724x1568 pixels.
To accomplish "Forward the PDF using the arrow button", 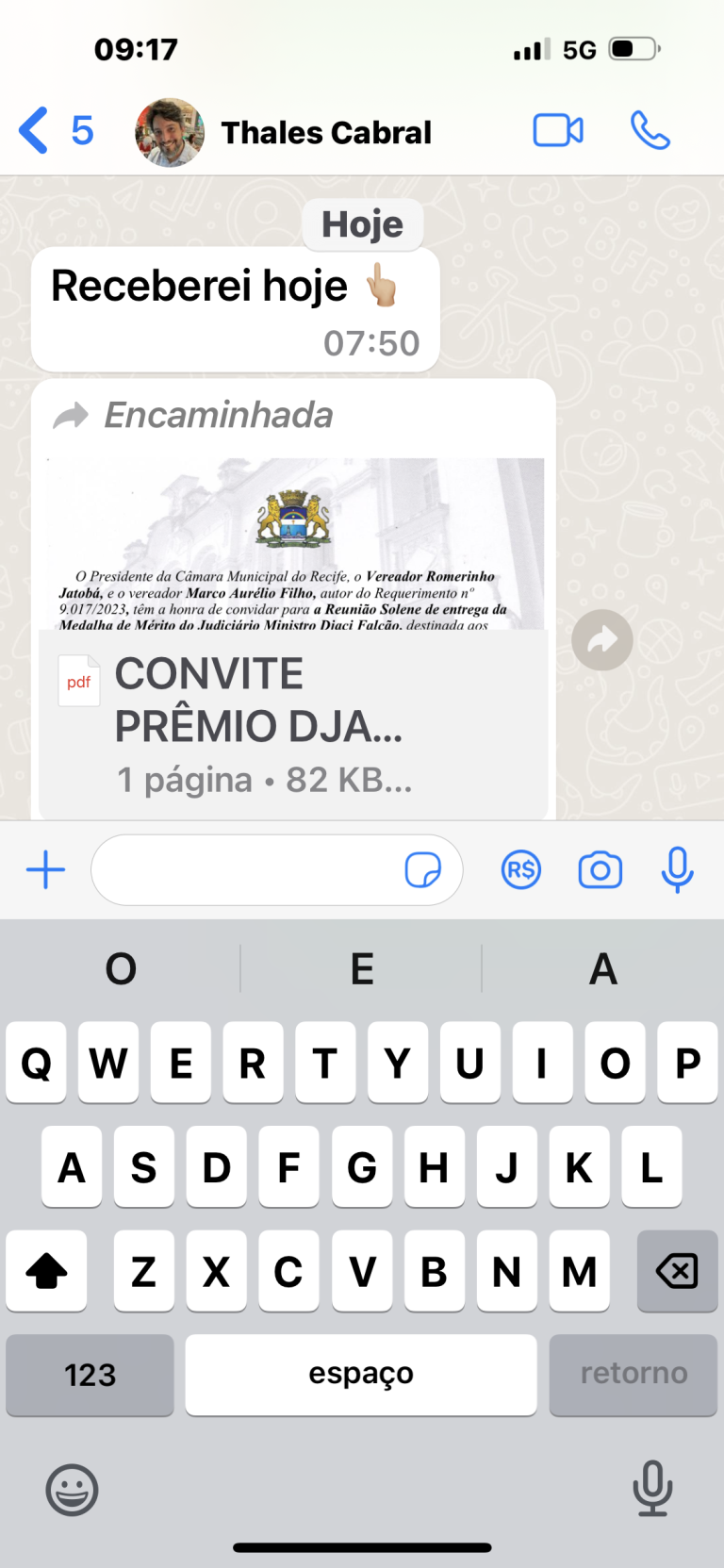I will coord(601,640).
